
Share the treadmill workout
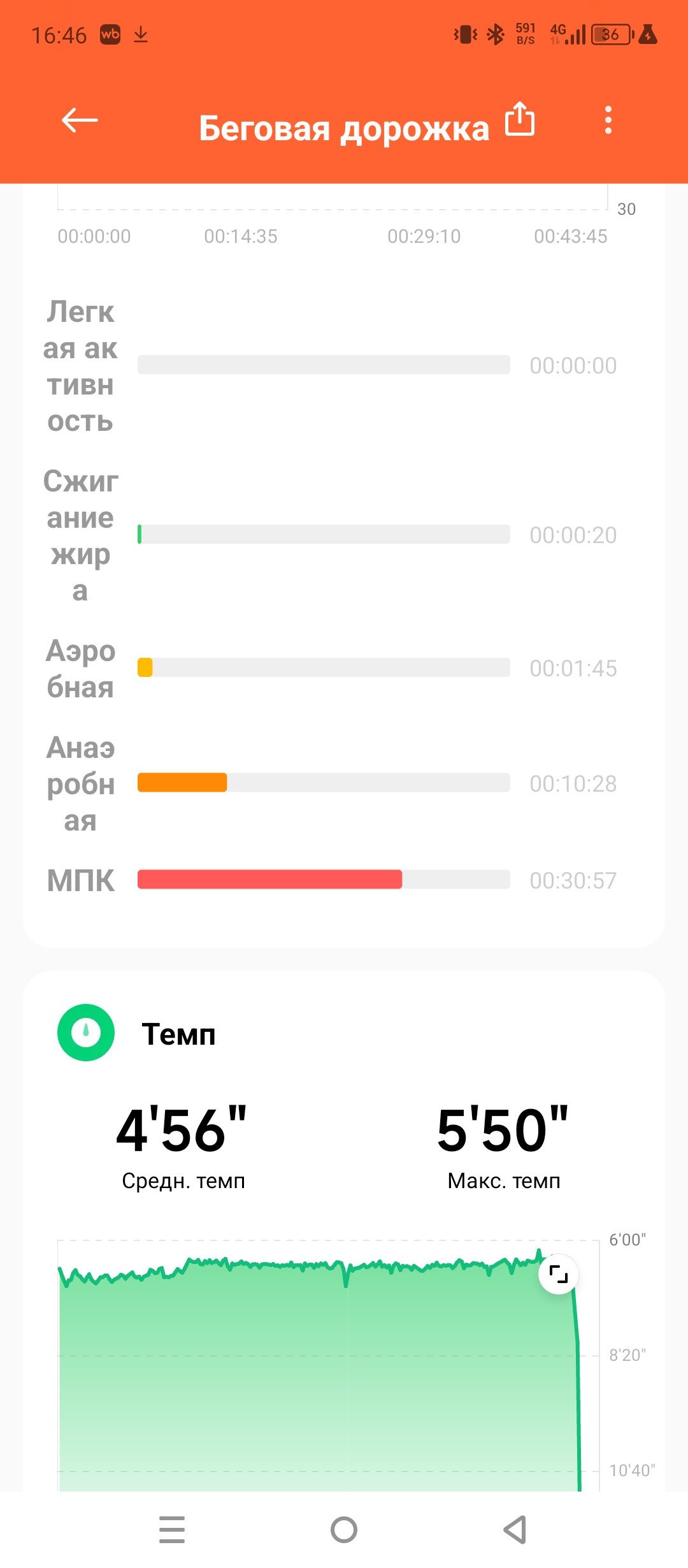(520, 119)
